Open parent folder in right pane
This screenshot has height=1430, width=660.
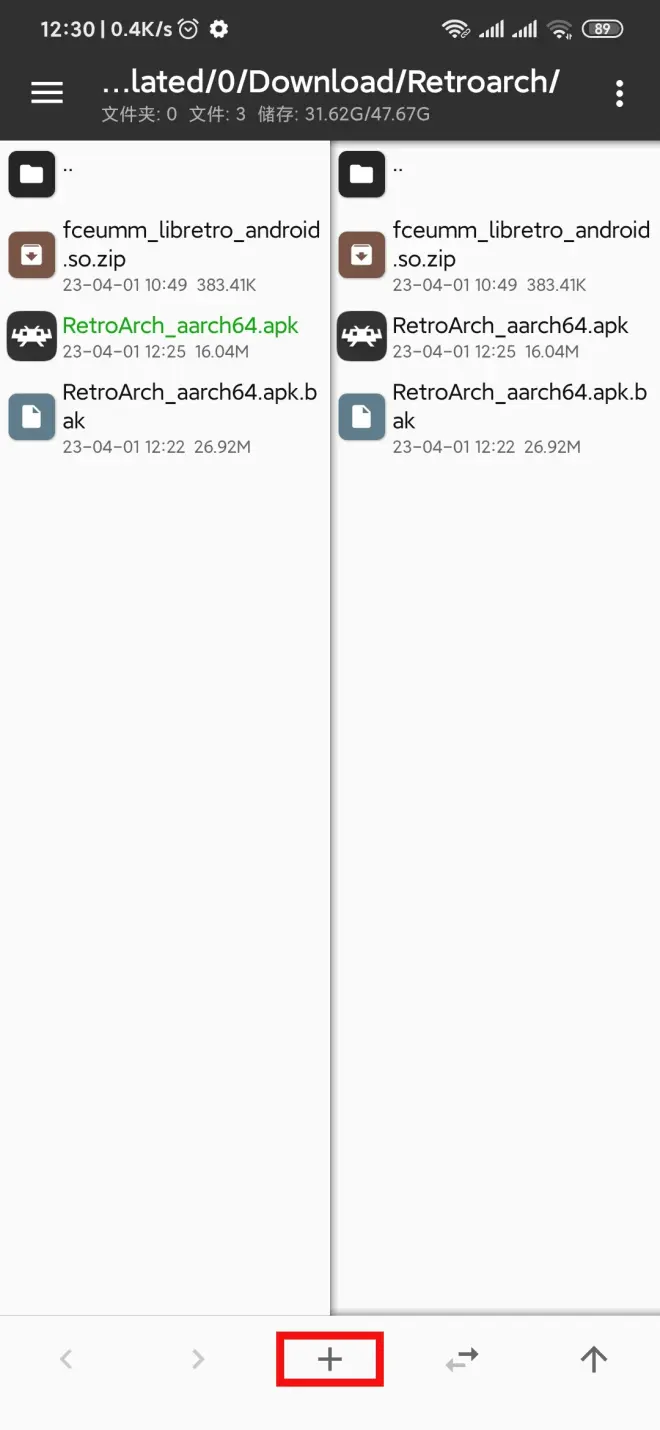495,174
